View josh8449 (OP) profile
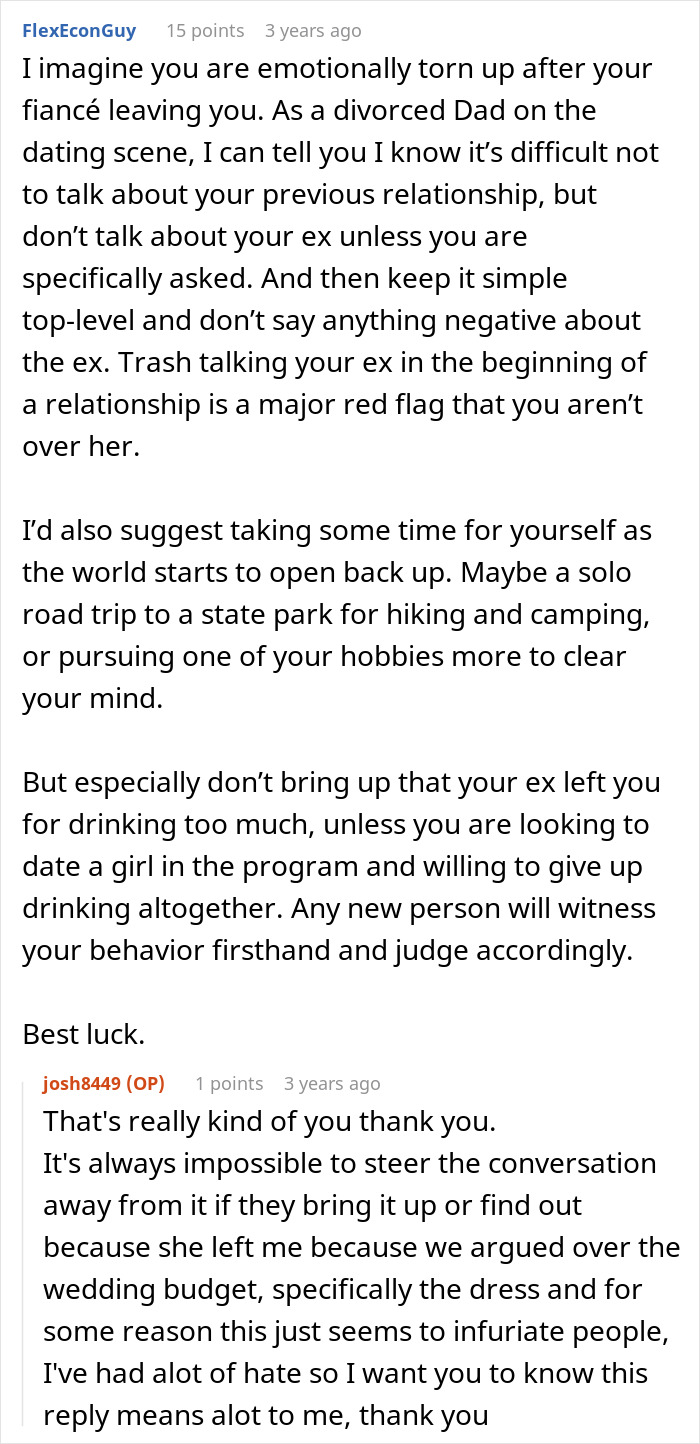 click(104, 1084)
